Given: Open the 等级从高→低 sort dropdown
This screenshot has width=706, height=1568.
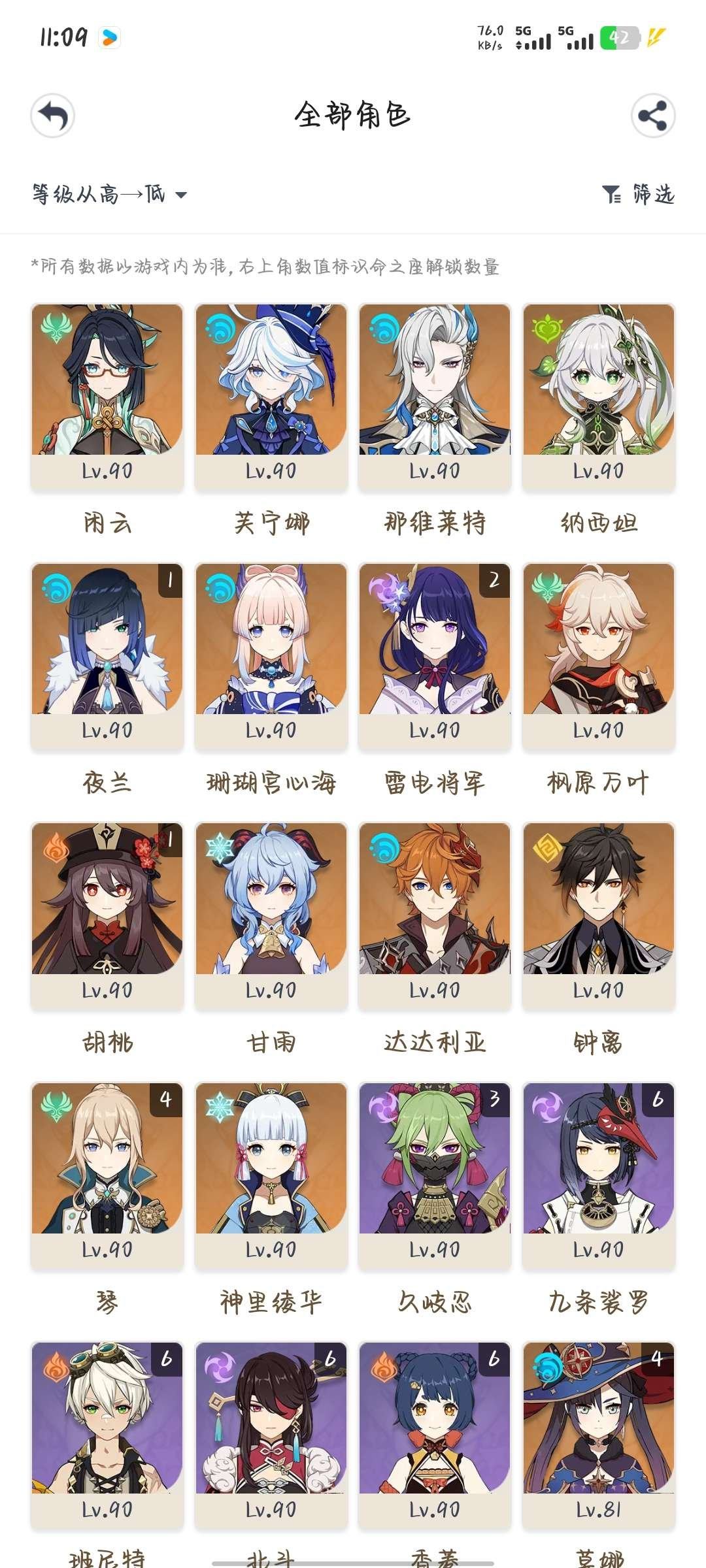Looking at the screenshot, I should pos(109,194).
